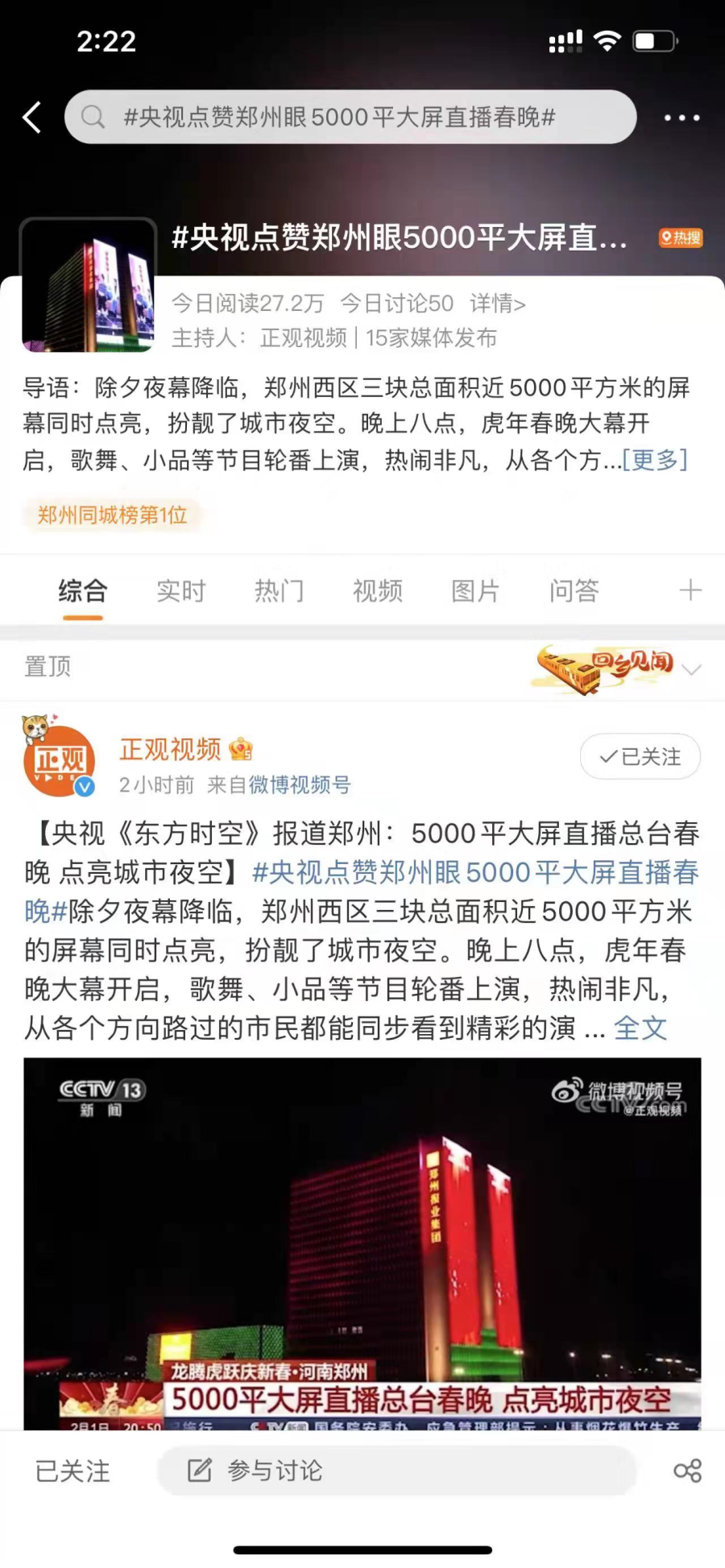Share this topic via the share icon
Screen dimensions: 725x1568
tap(687, 1471)
